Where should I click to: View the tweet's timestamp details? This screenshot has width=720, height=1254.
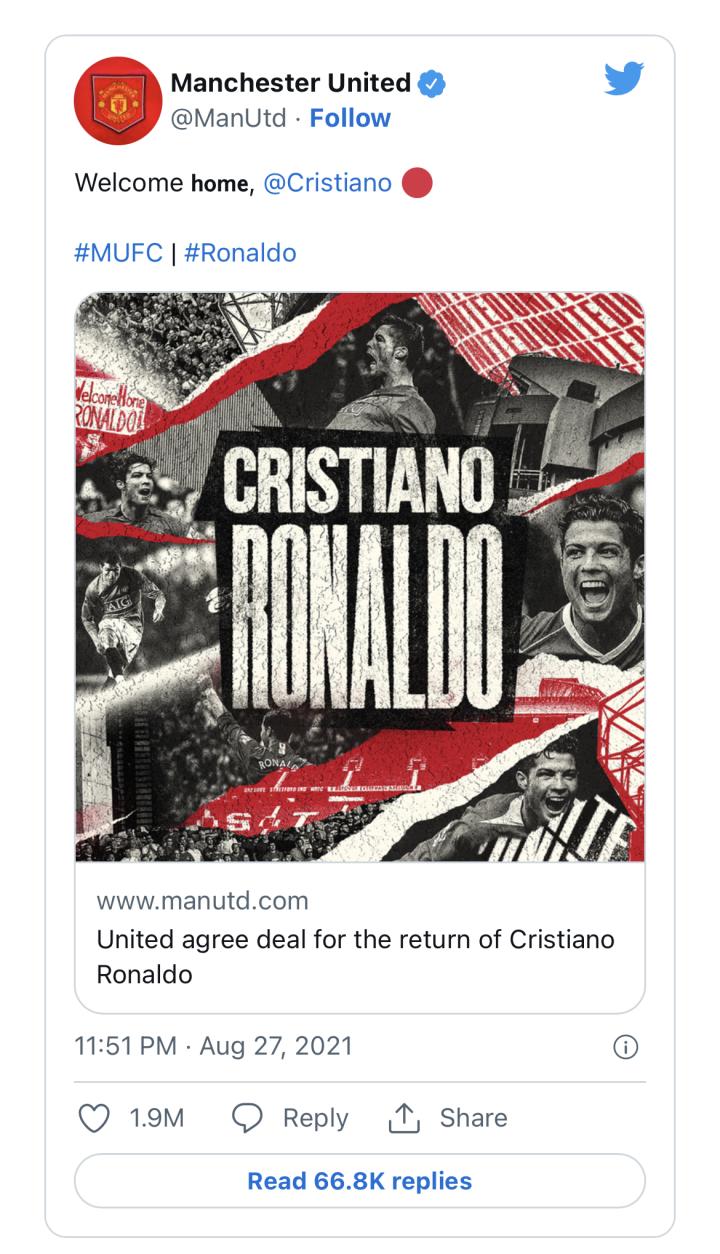pos(213,1046)
